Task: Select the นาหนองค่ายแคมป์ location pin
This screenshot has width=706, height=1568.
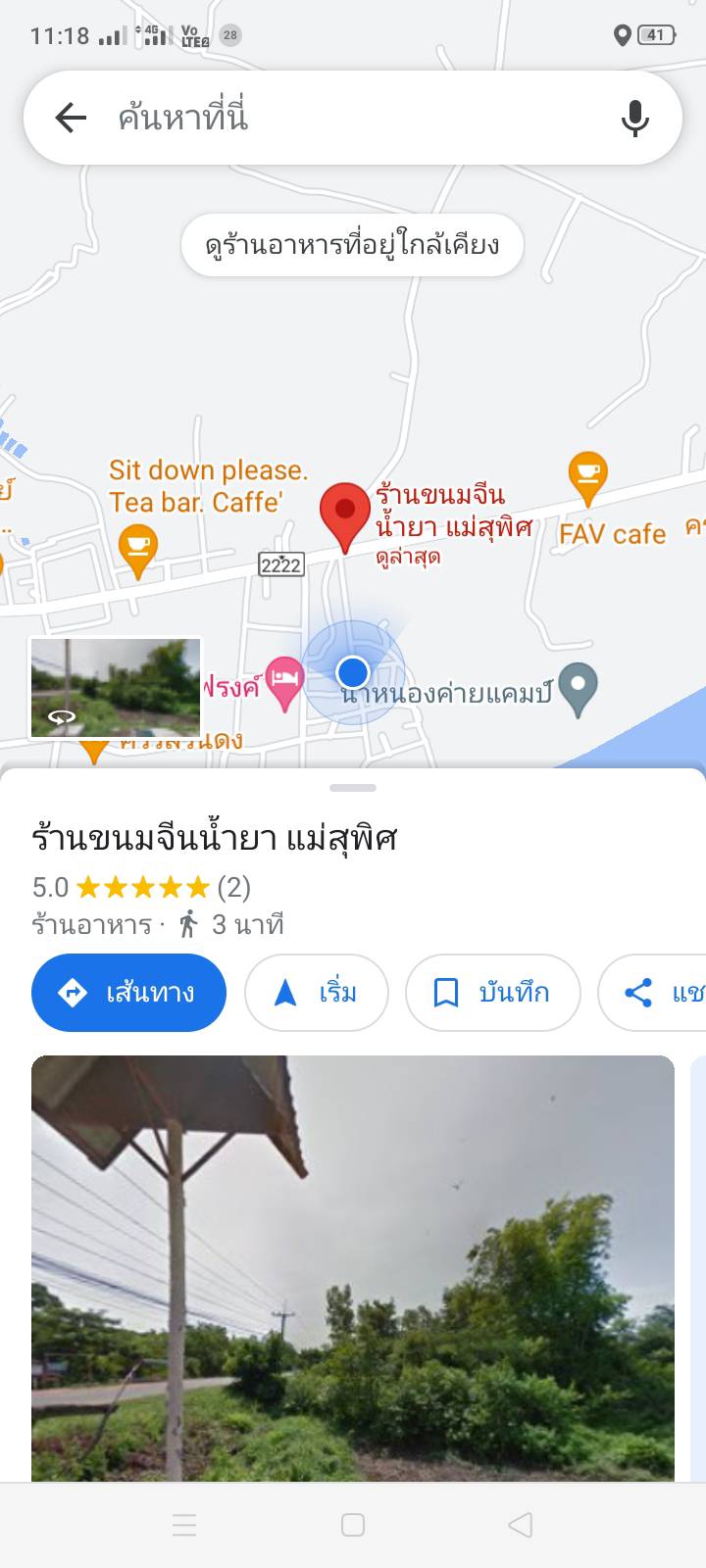Action: pos(579,687)
